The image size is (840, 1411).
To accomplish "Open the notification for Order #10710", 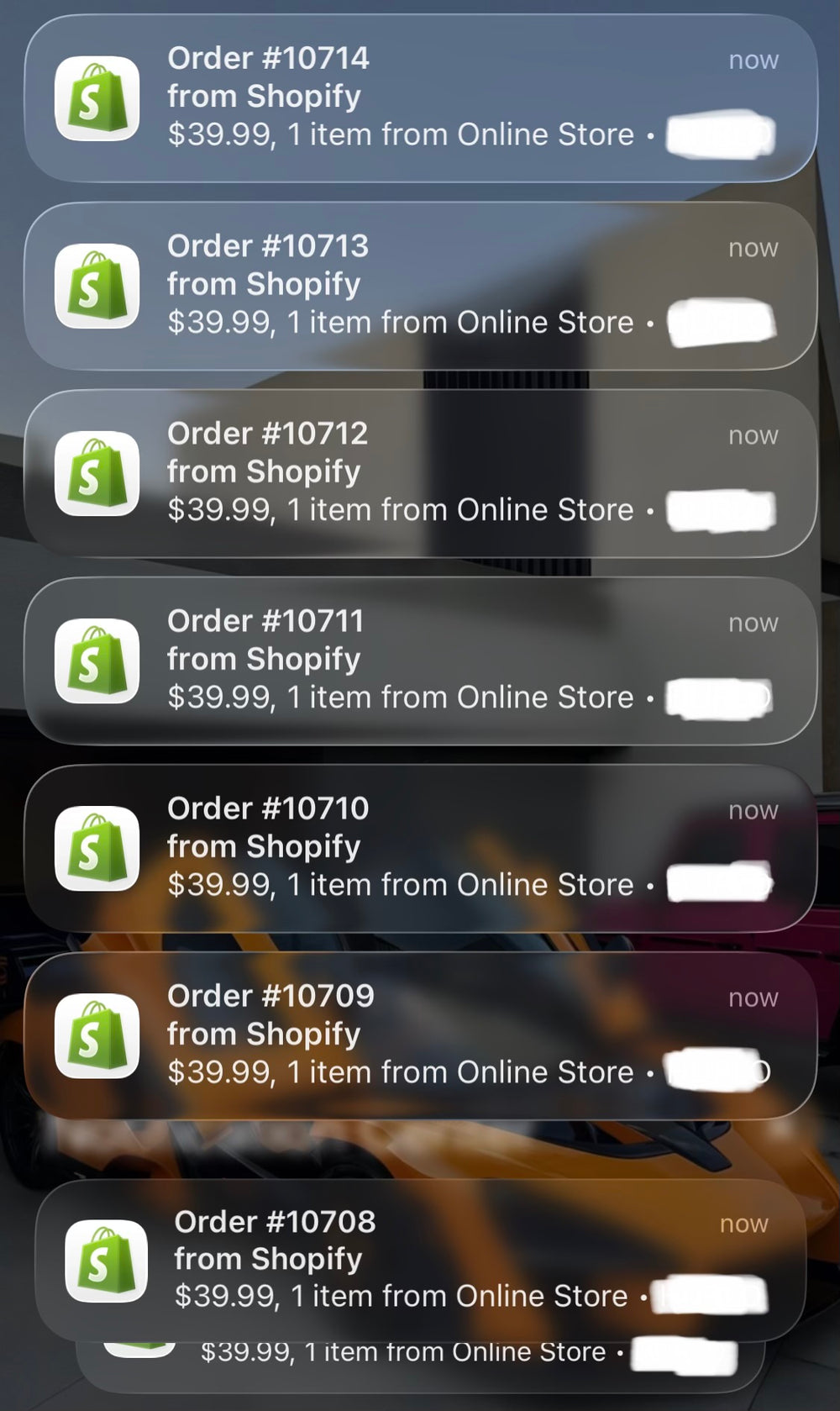I will (x=420, y=847).
